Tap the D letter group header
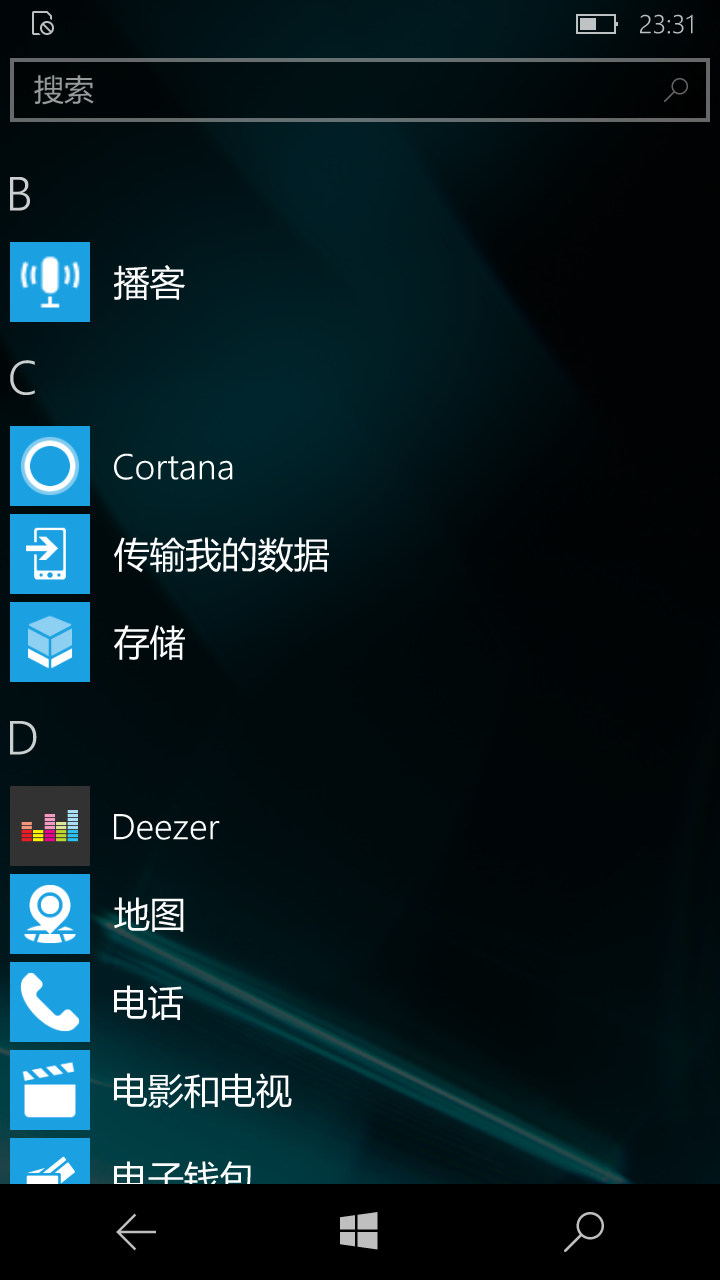Viewport: 720px width, 1280px height. 22,738
